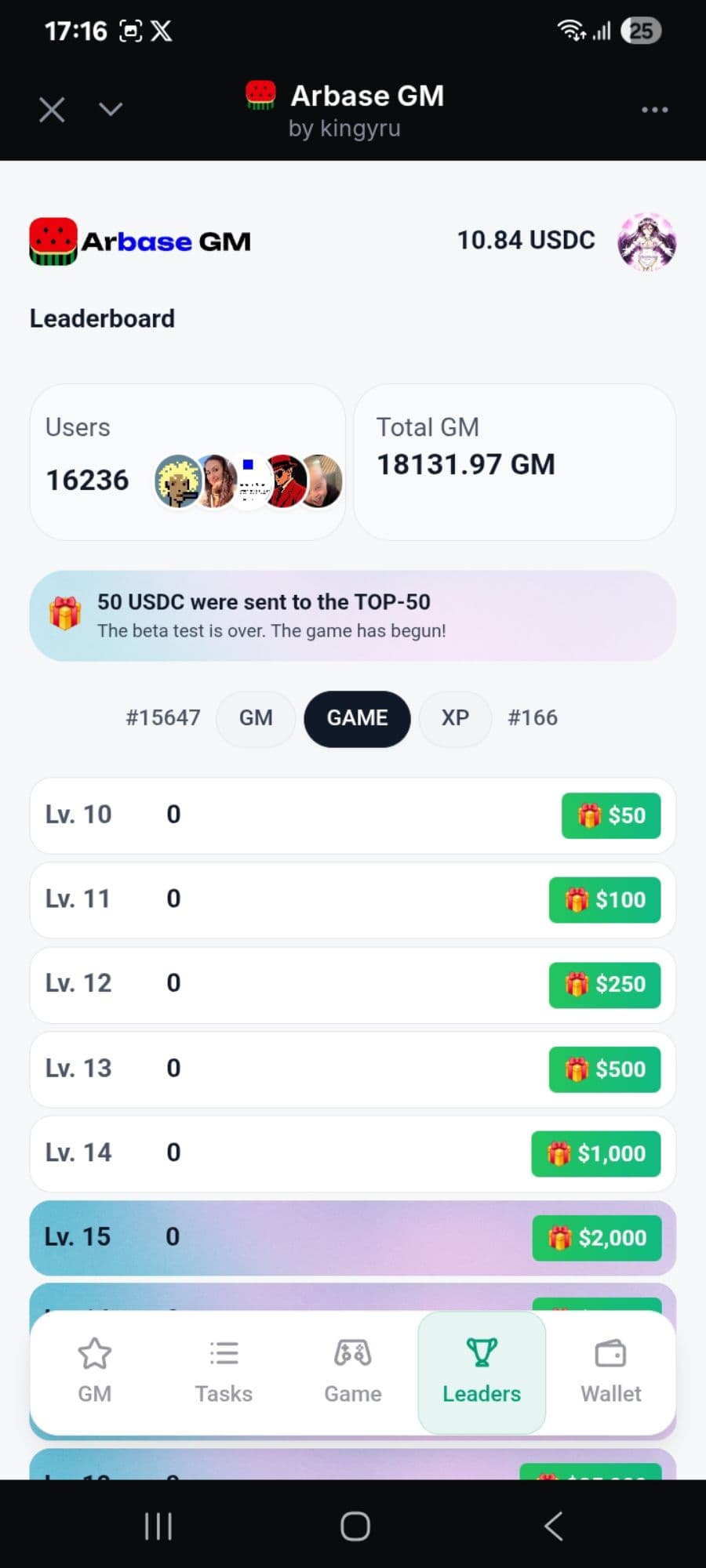Tap the $100 reward button for Lv. 11
The height and width of the screenshot is (1568, 706).
tap(605, 899)
